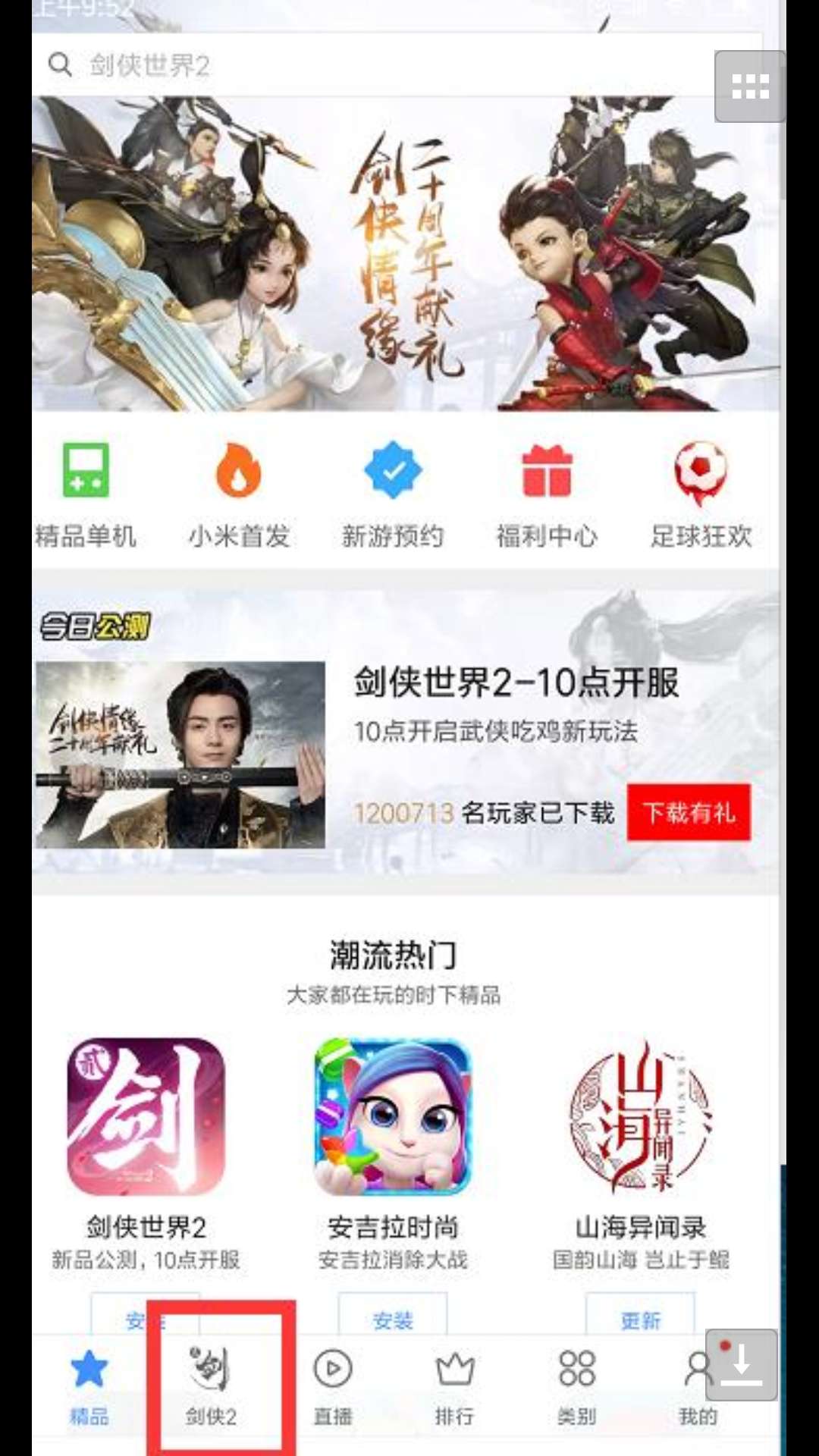Open the download manager icon
The width and height of the screenshot is (819, 1456).
click(741, 1365)
